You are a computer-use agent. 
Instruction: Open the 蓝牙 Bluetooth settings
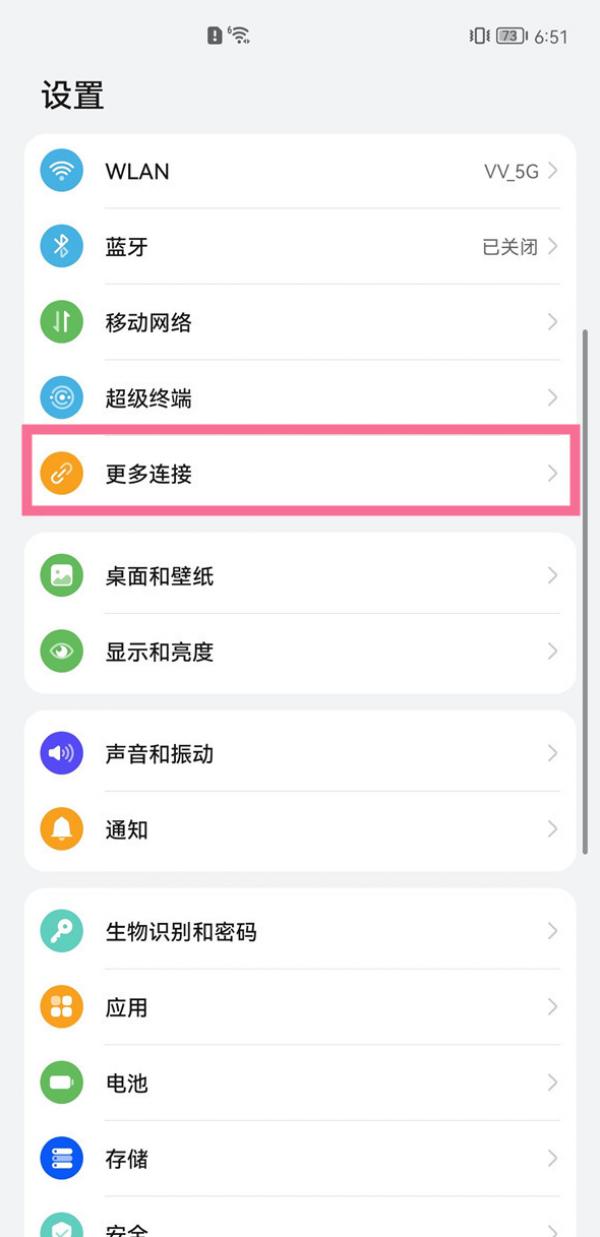(300, 247)
